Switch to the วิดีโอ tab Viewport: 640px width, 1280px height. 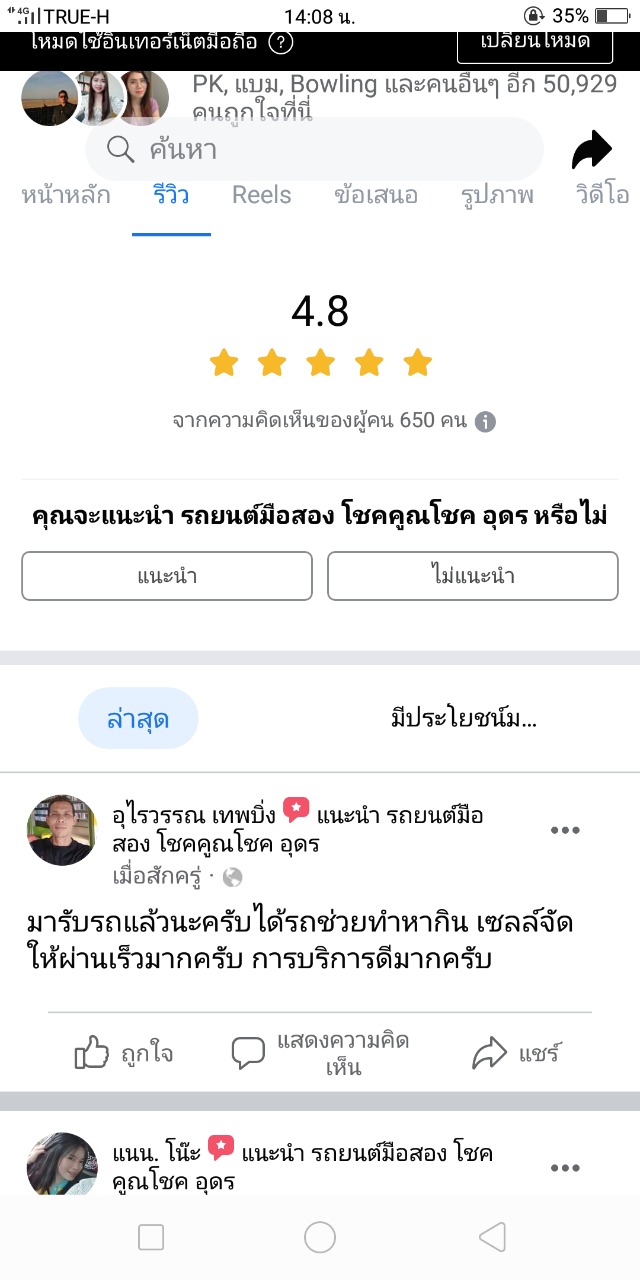click(x=602, y=195)
